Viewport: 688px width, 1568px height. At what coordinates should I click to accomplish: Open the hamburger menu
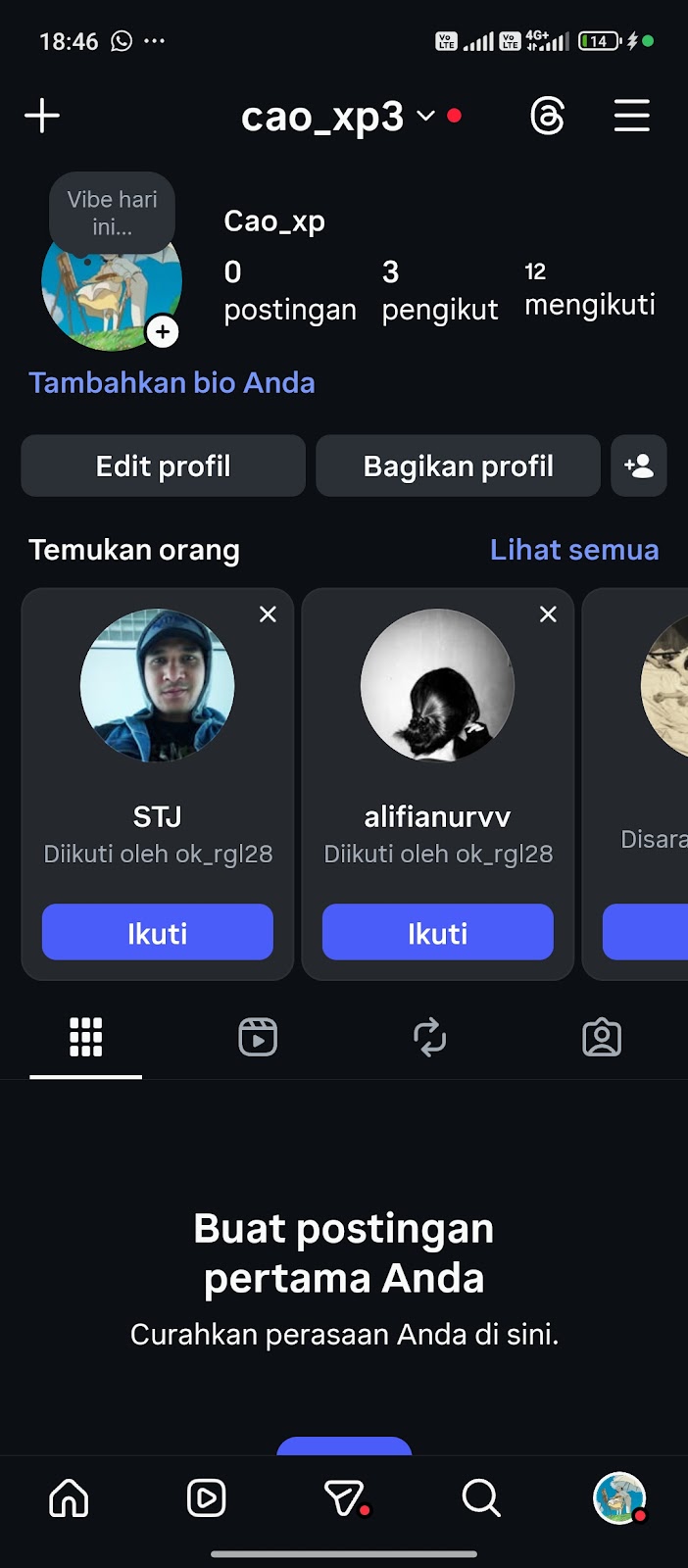coord(631,116)
